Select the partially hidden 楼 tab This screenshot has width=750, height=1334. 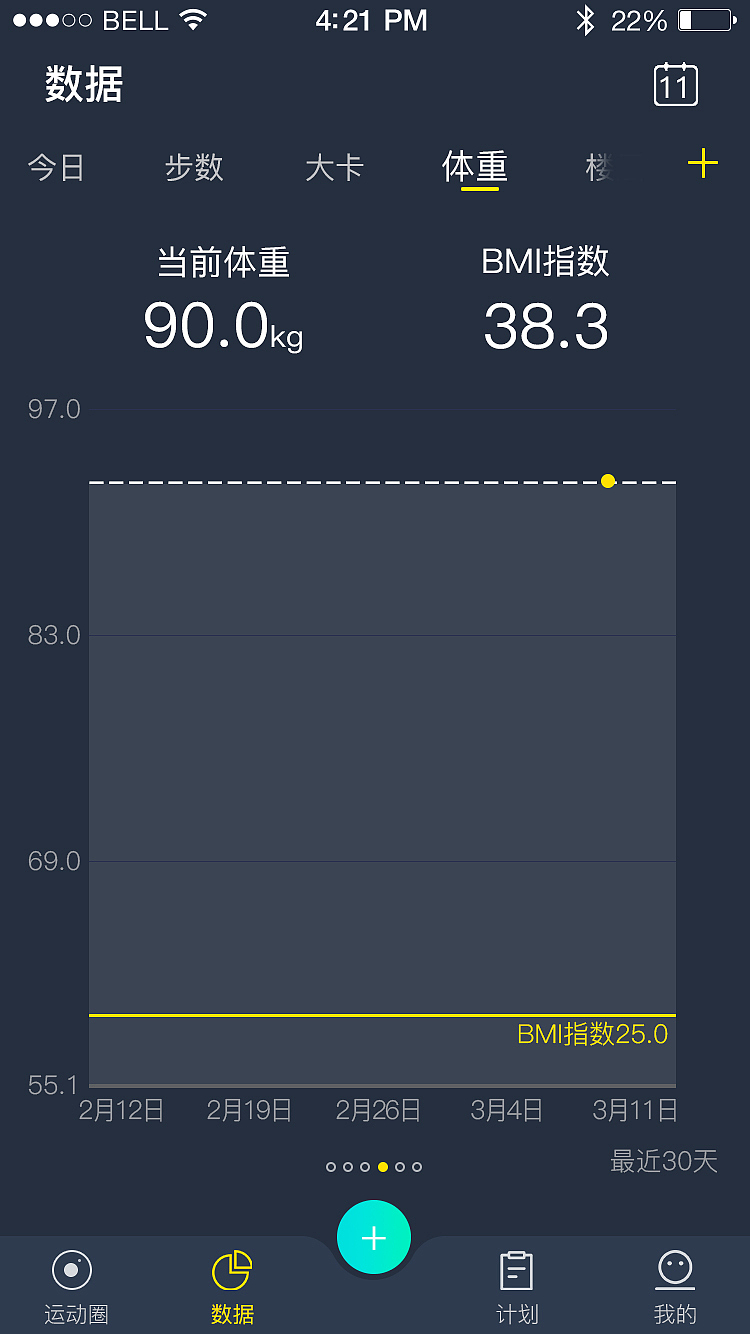[x=599, y=167]
